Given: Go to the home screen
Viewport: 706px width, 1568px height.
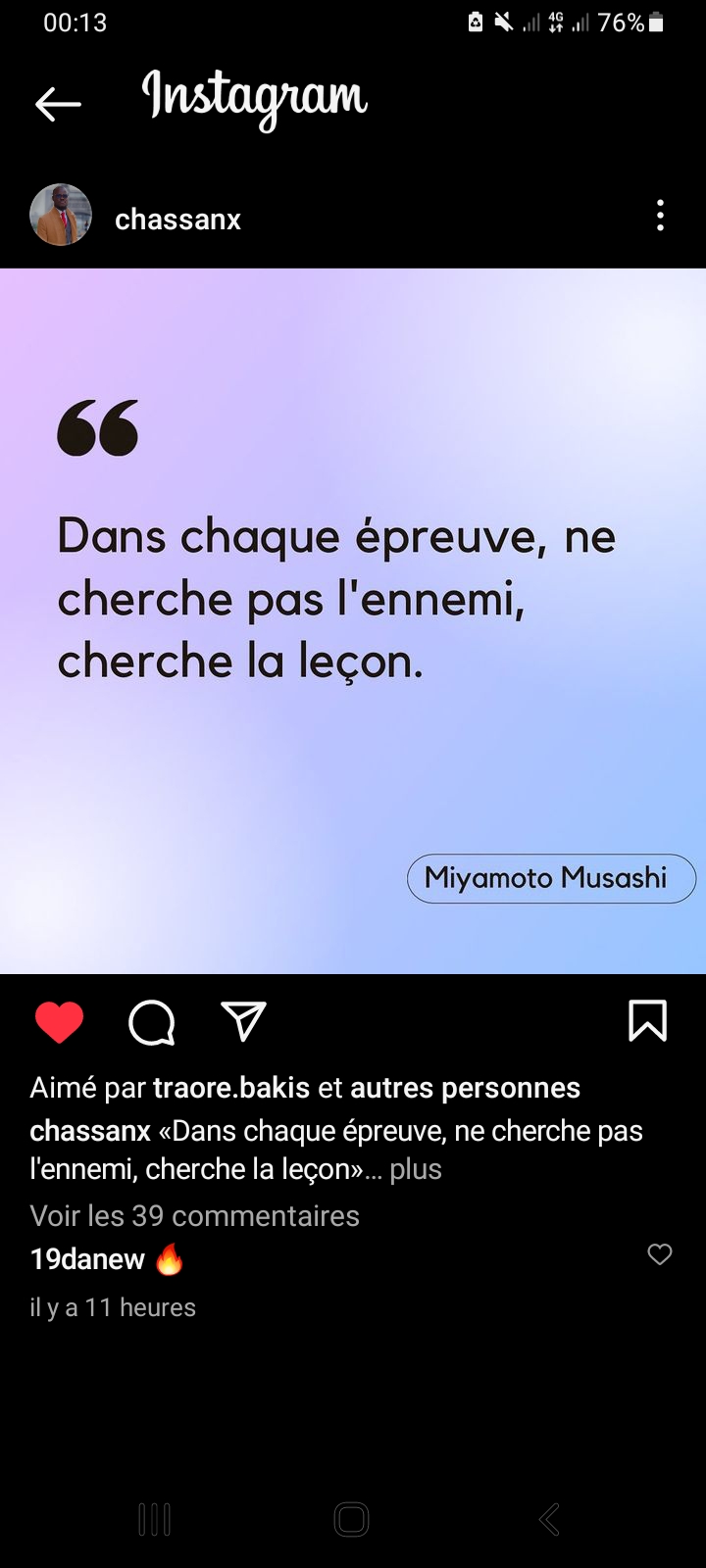Looking at the screenshot, I should click(x=352, y=1519).
